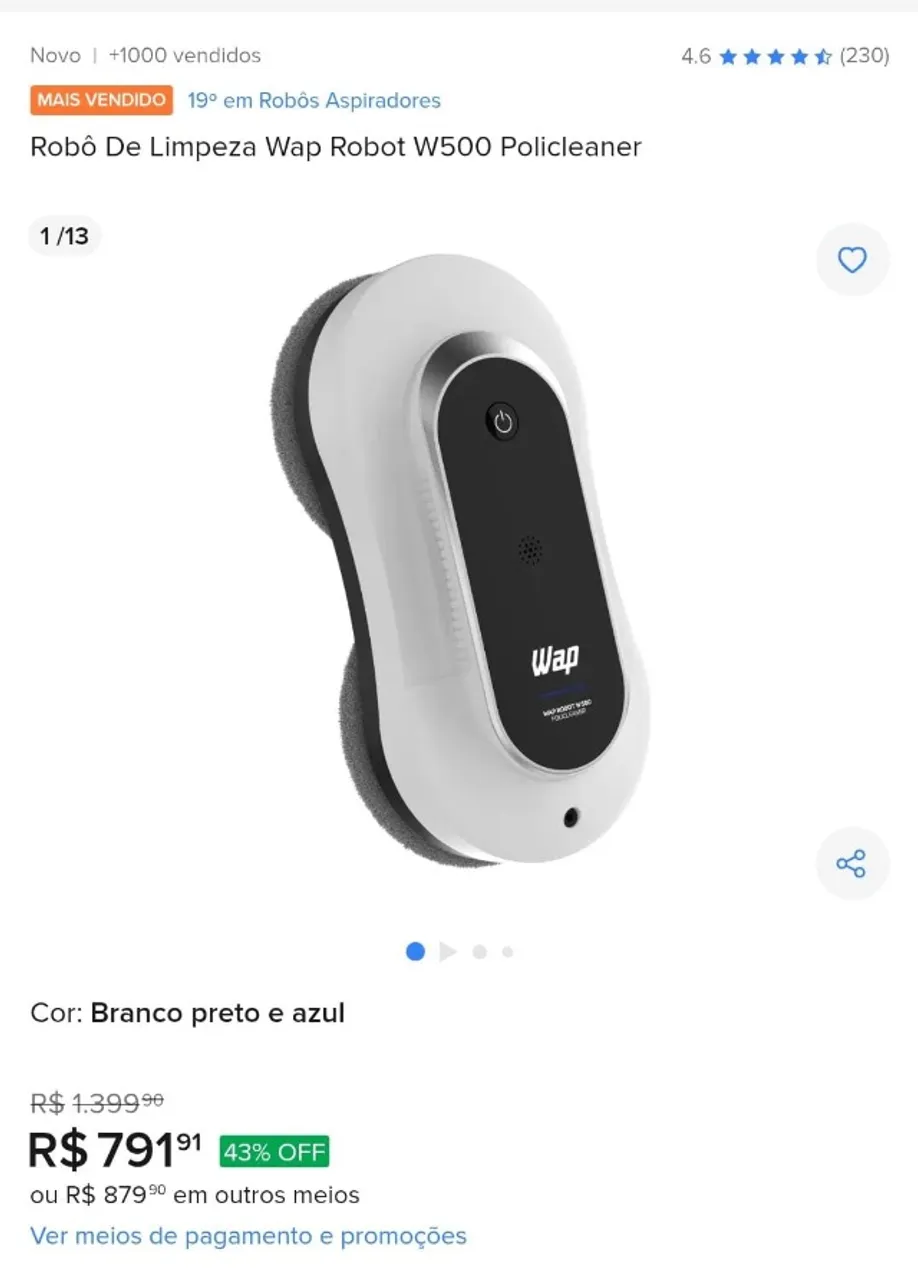918x1280 pixels.
Task: Open Ver meios de pagamento e promoções
Action: click(x=248, y=1236)
